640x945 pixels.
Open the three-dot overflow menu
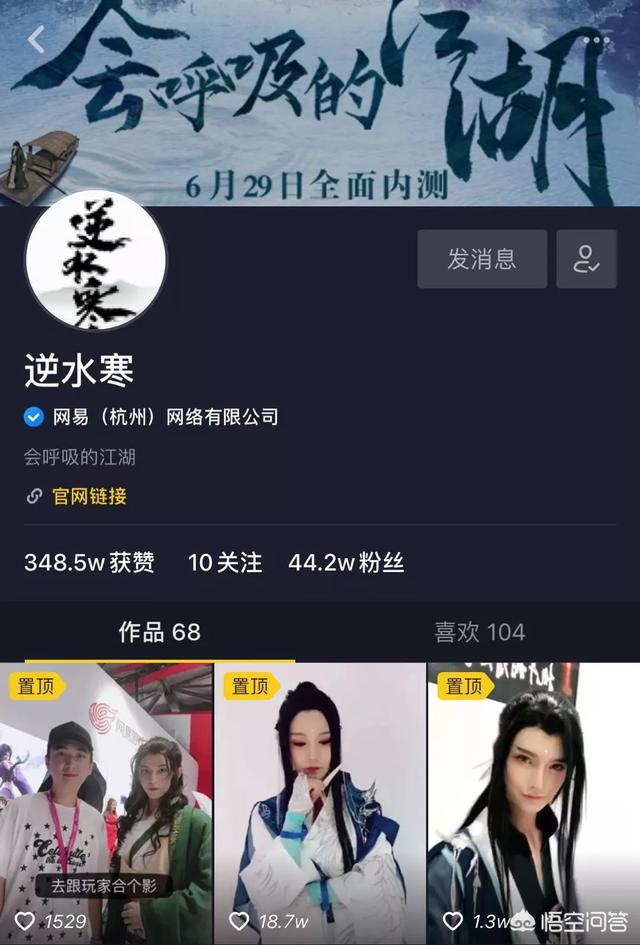point(597,41)
